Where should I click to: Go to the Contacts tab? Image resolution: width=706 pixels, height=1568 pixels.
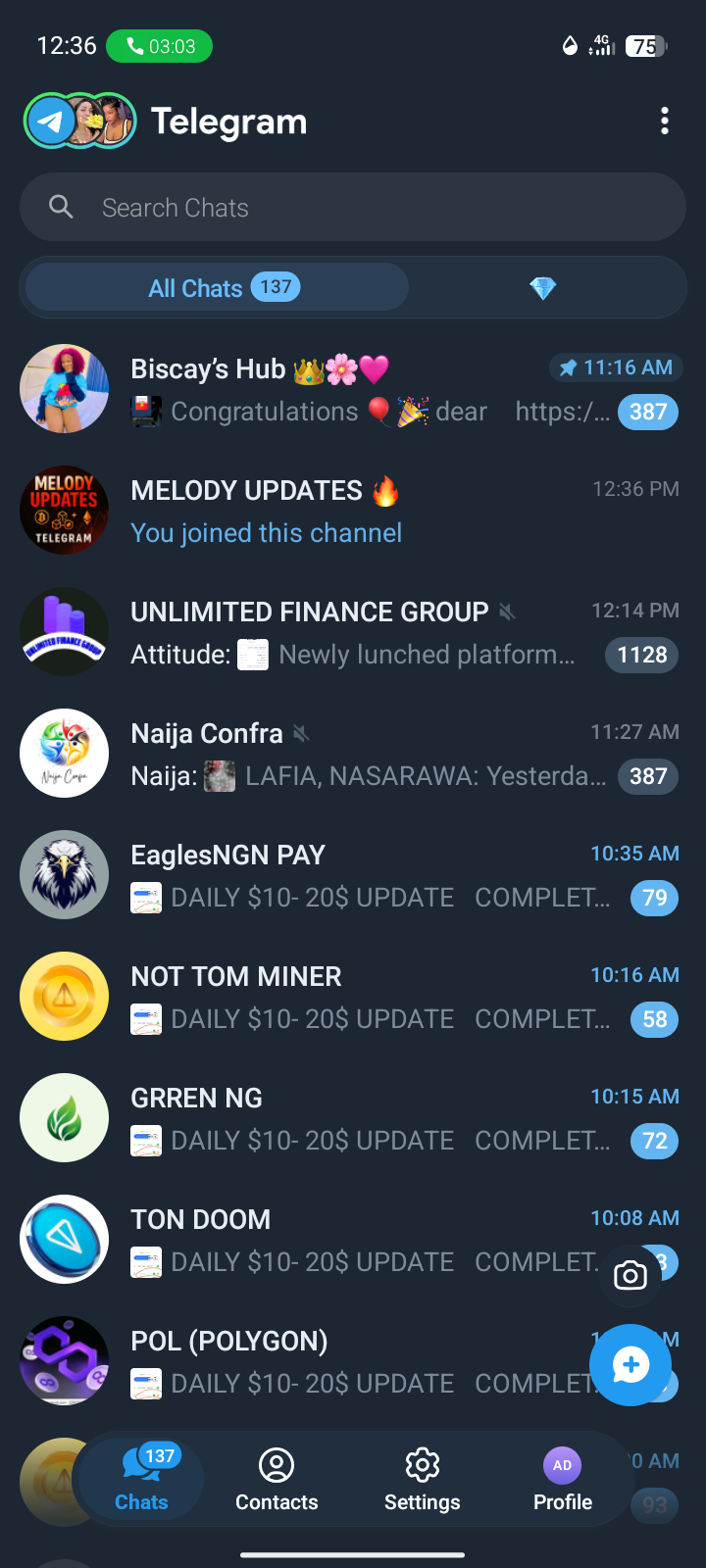(x=277, y=1480)
